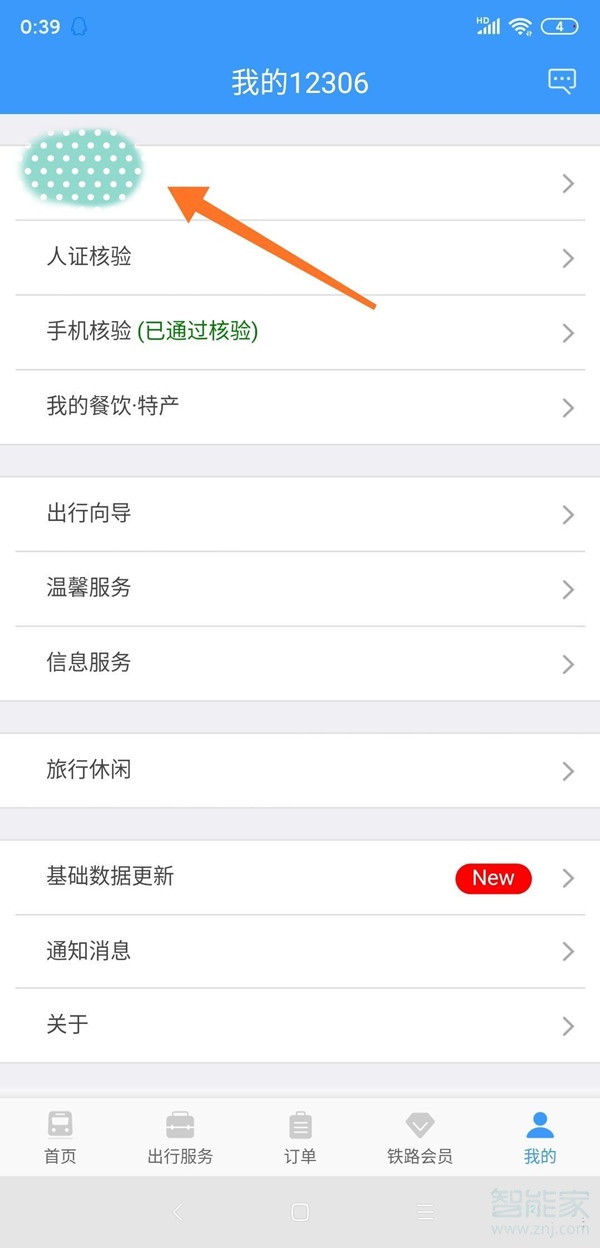Open the account profile row at the top
This screenshot has width=600, height=1248.
point(300,183)
